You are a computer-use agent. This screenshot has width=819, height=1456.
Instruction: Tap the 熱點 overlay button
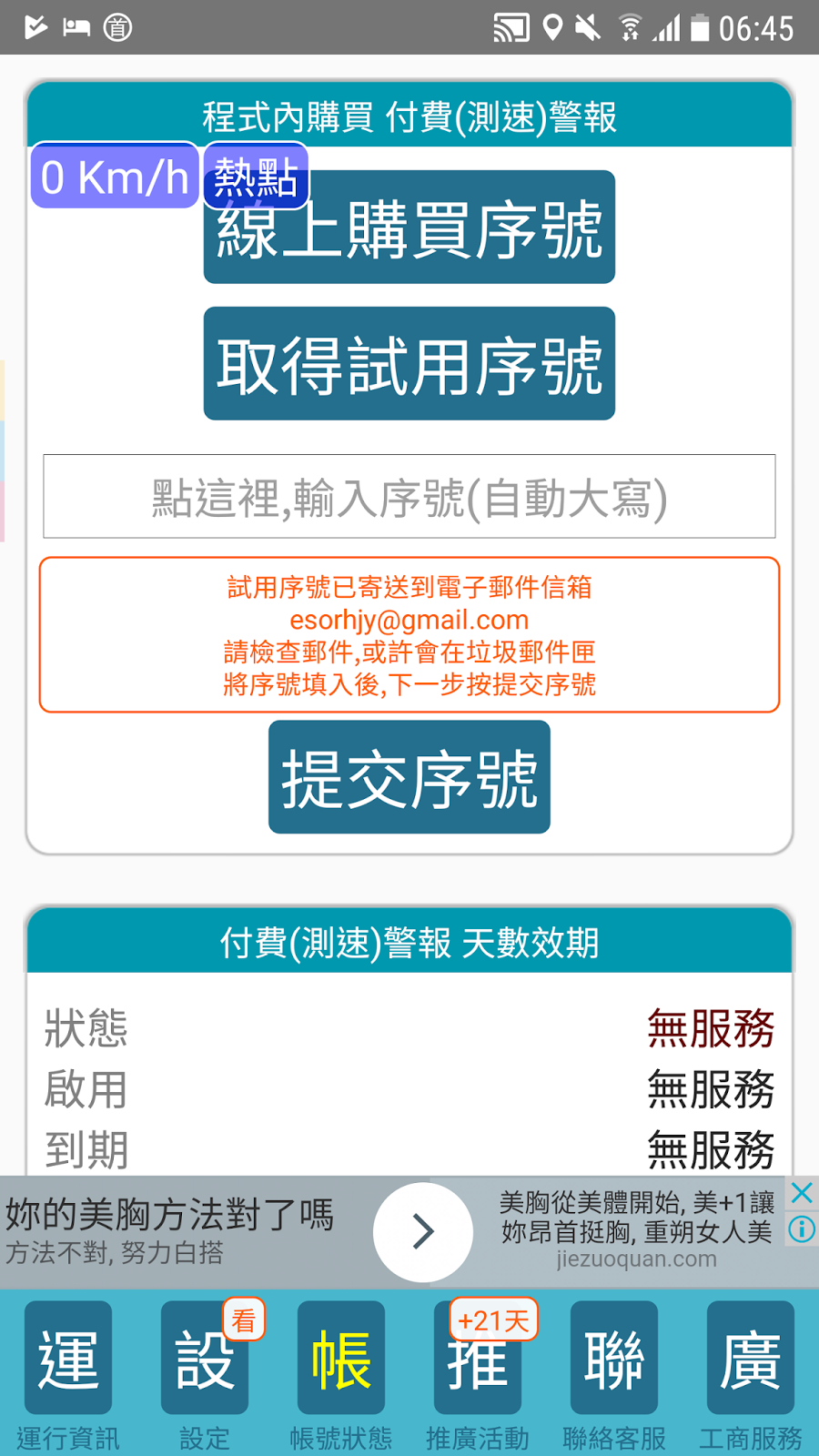(256, 176)
